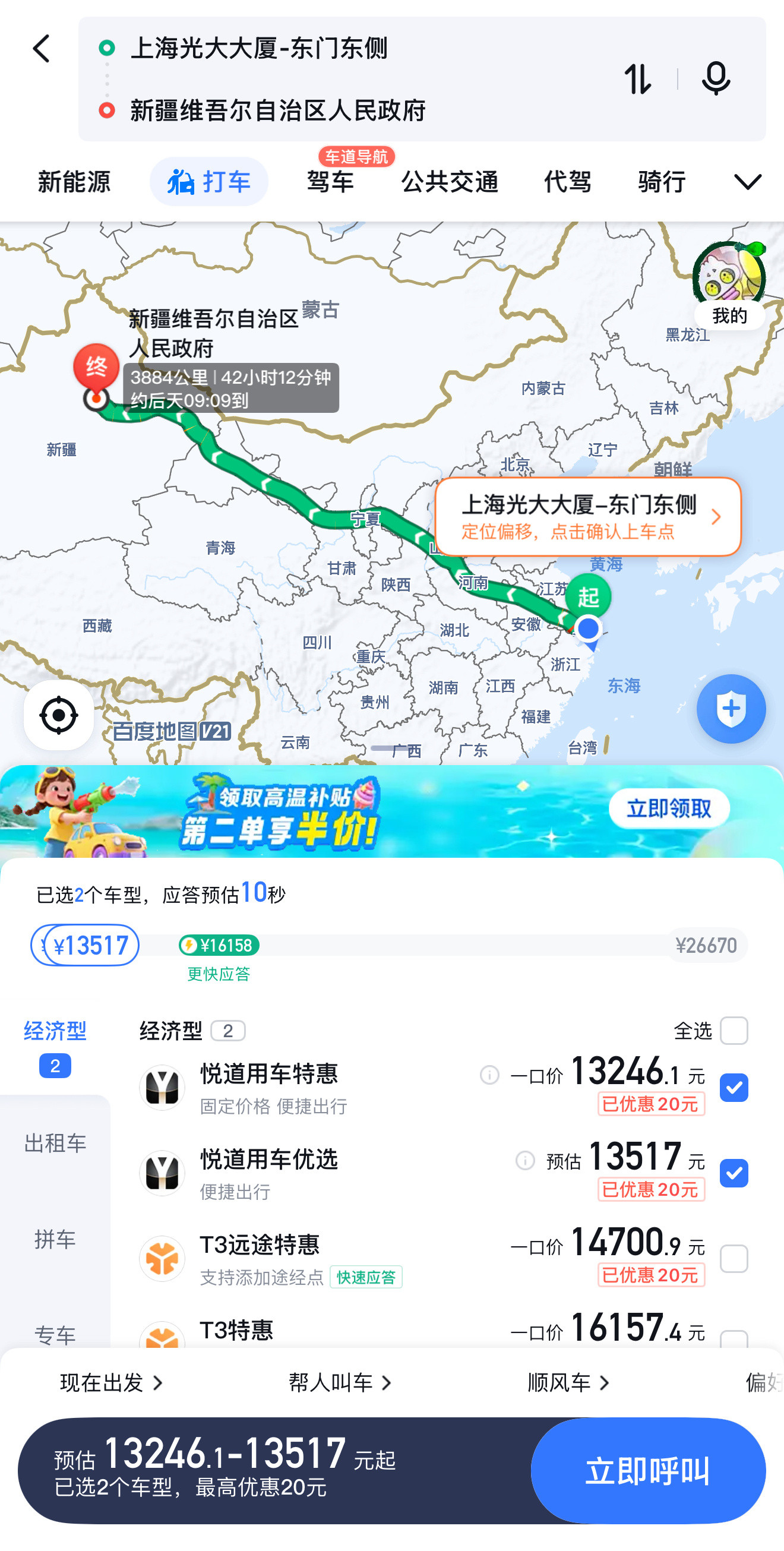Screen dimensions: 784x1551
Task: Open the safety shield button
Action: click(x=731, y=709)
